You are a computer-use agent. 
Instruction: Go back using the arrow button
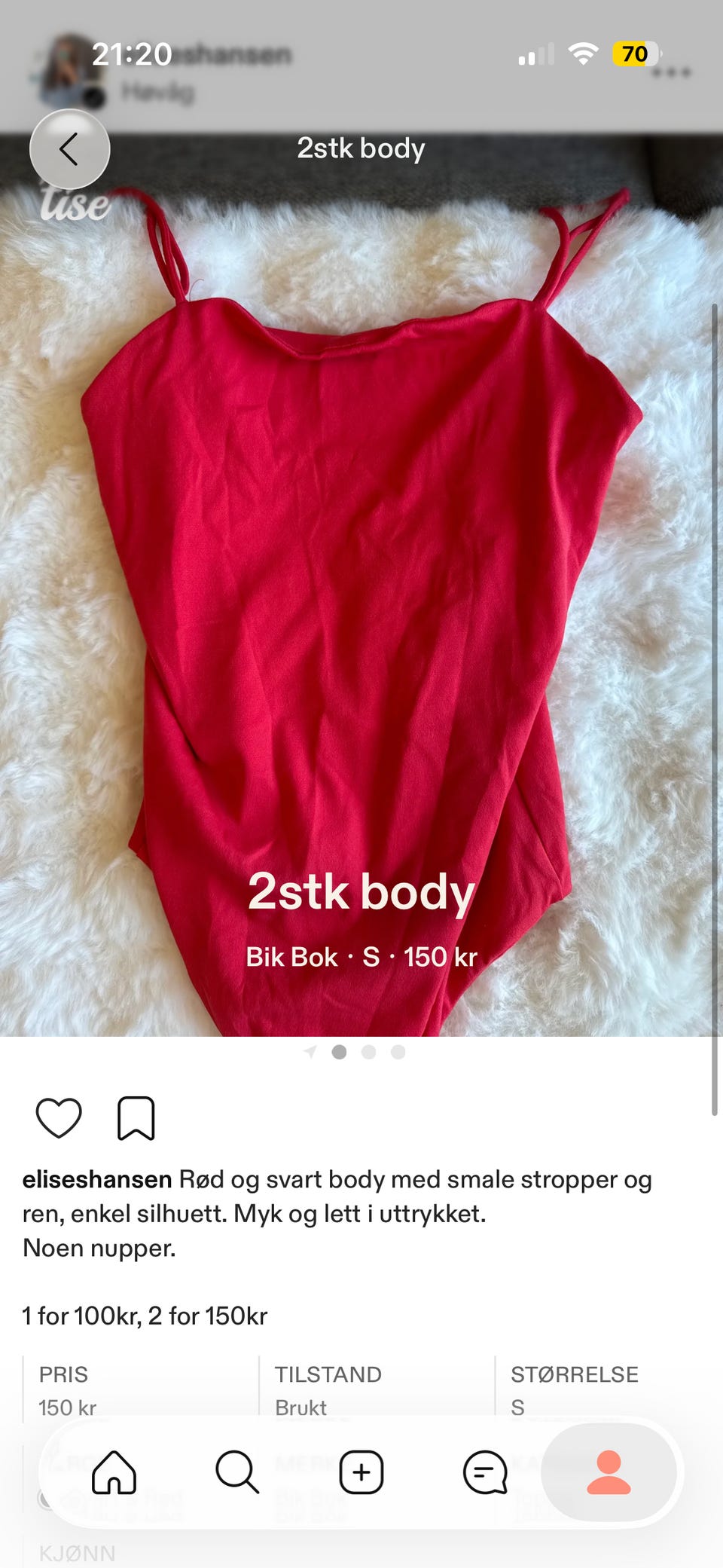pyautogui.click(x=69, y=149)
